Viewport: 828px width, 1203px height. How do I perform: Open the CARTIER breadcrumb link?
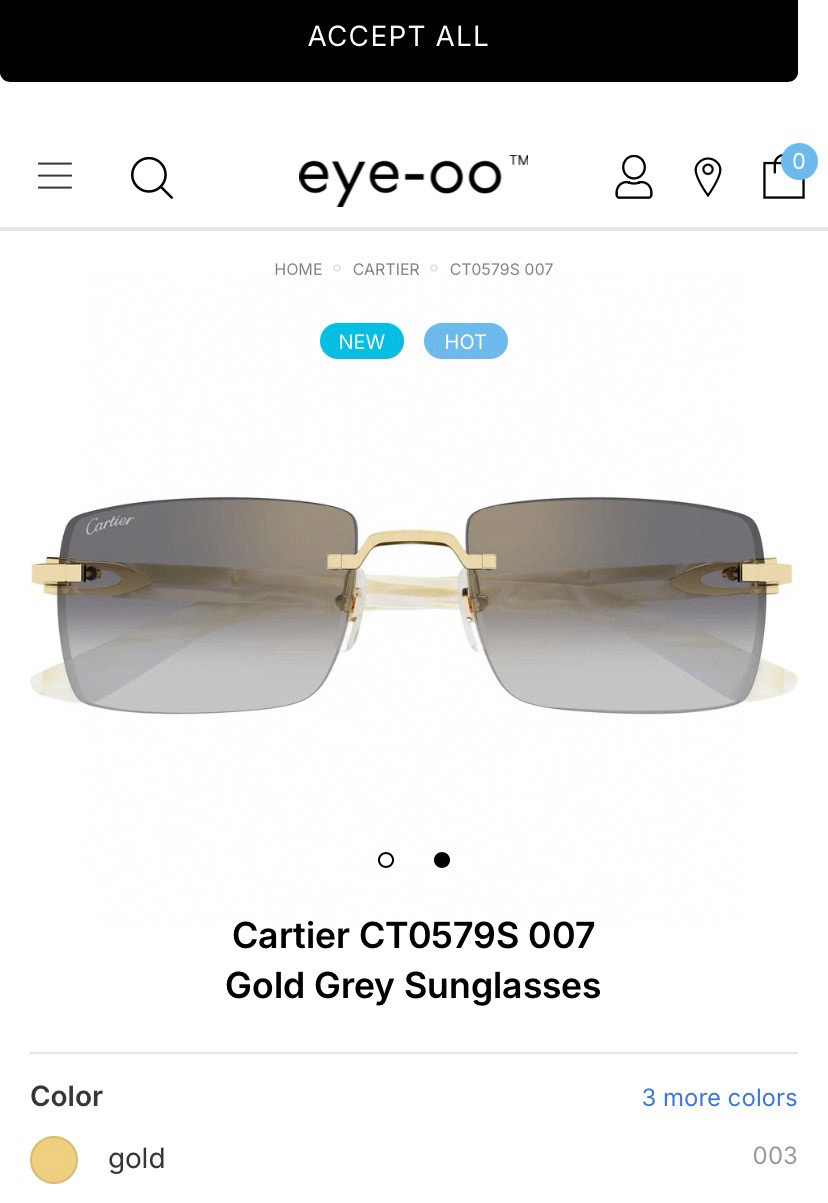tap(386, 269)
